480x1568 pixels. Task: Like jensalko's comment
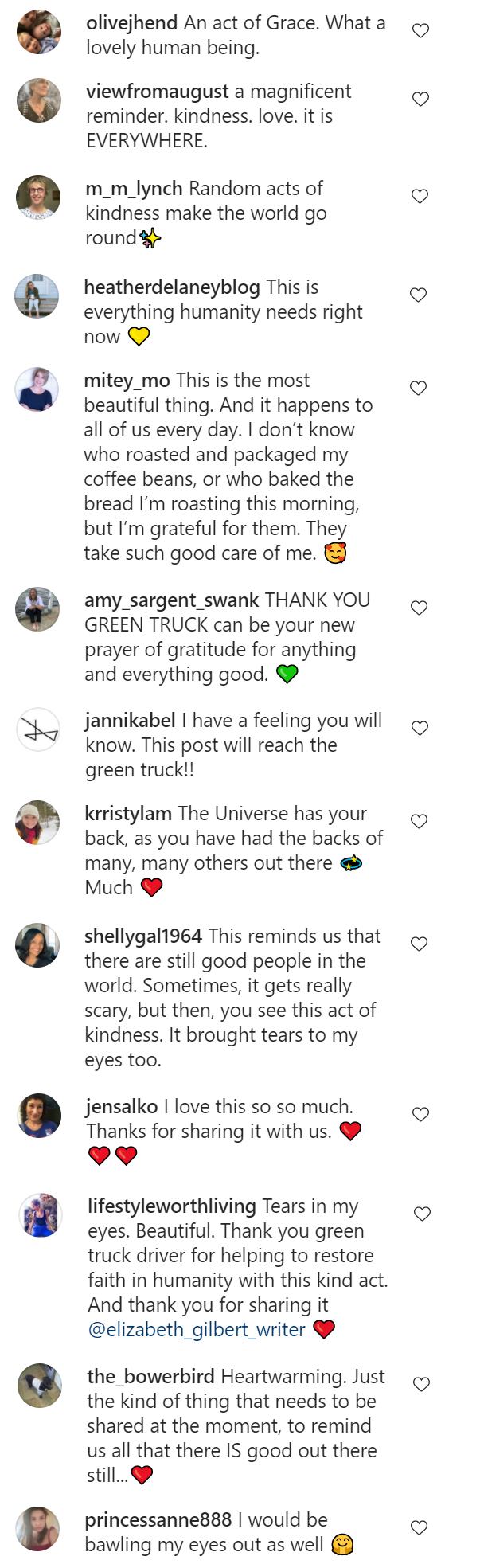click(x=421, y=1115)
